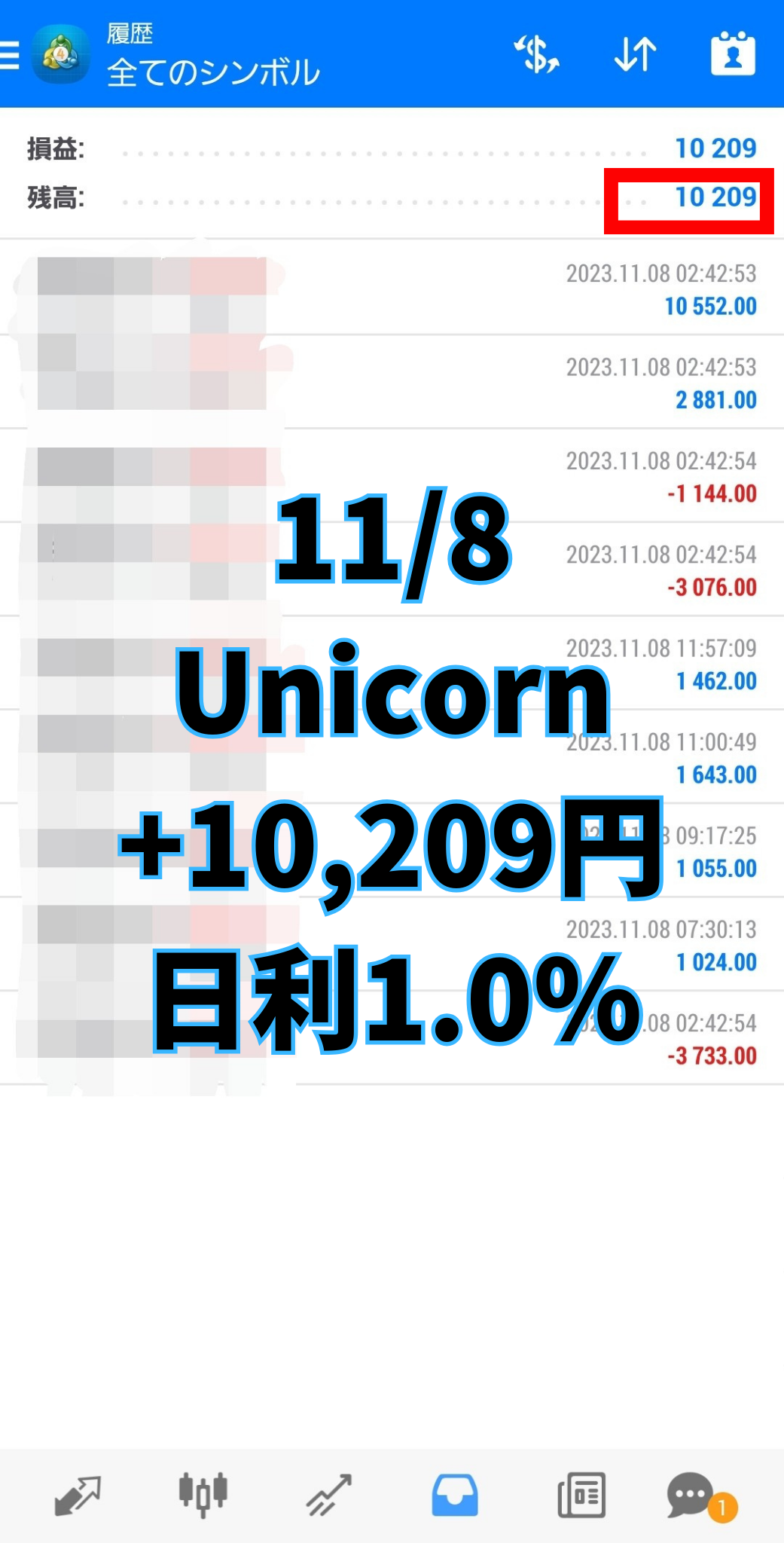
Task: Switch to the Trade tab
Action: coord(329,1495)
